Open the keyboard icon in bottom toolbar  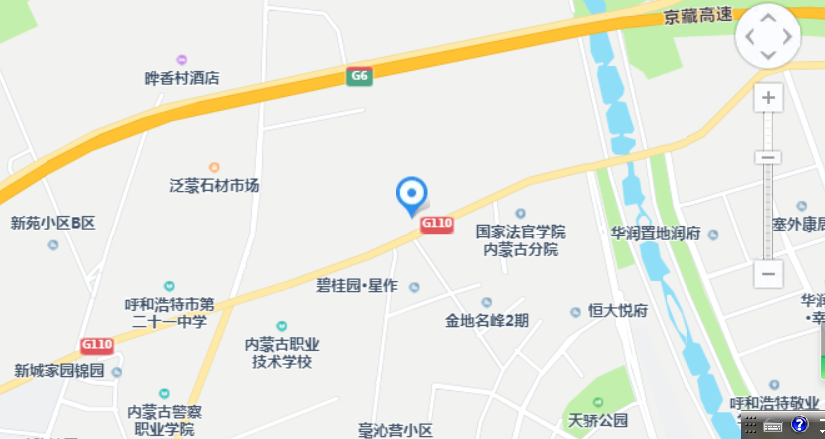pos(773,426)
